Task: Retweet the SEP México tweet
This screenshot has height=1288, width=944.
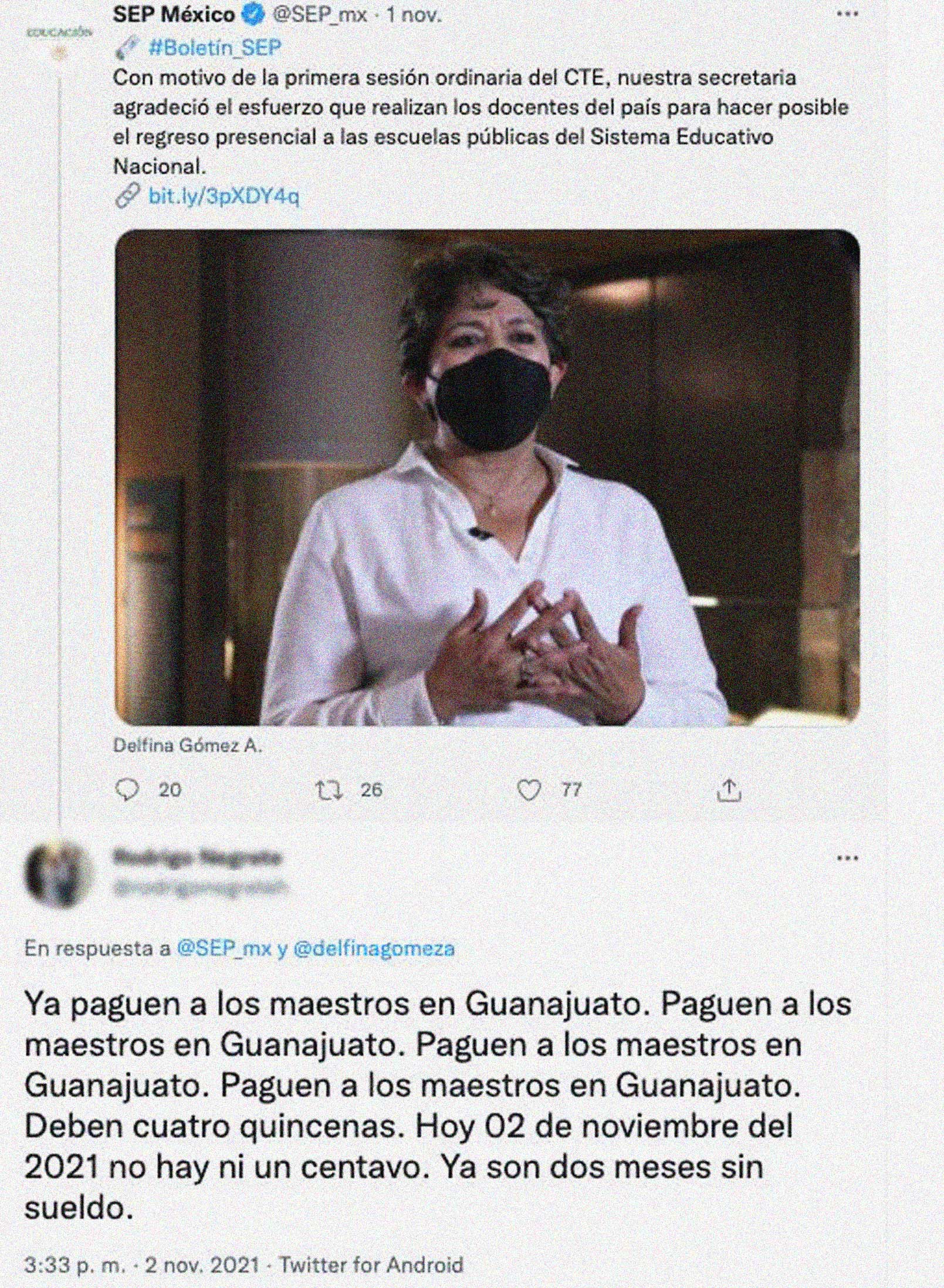Action: 329,790
